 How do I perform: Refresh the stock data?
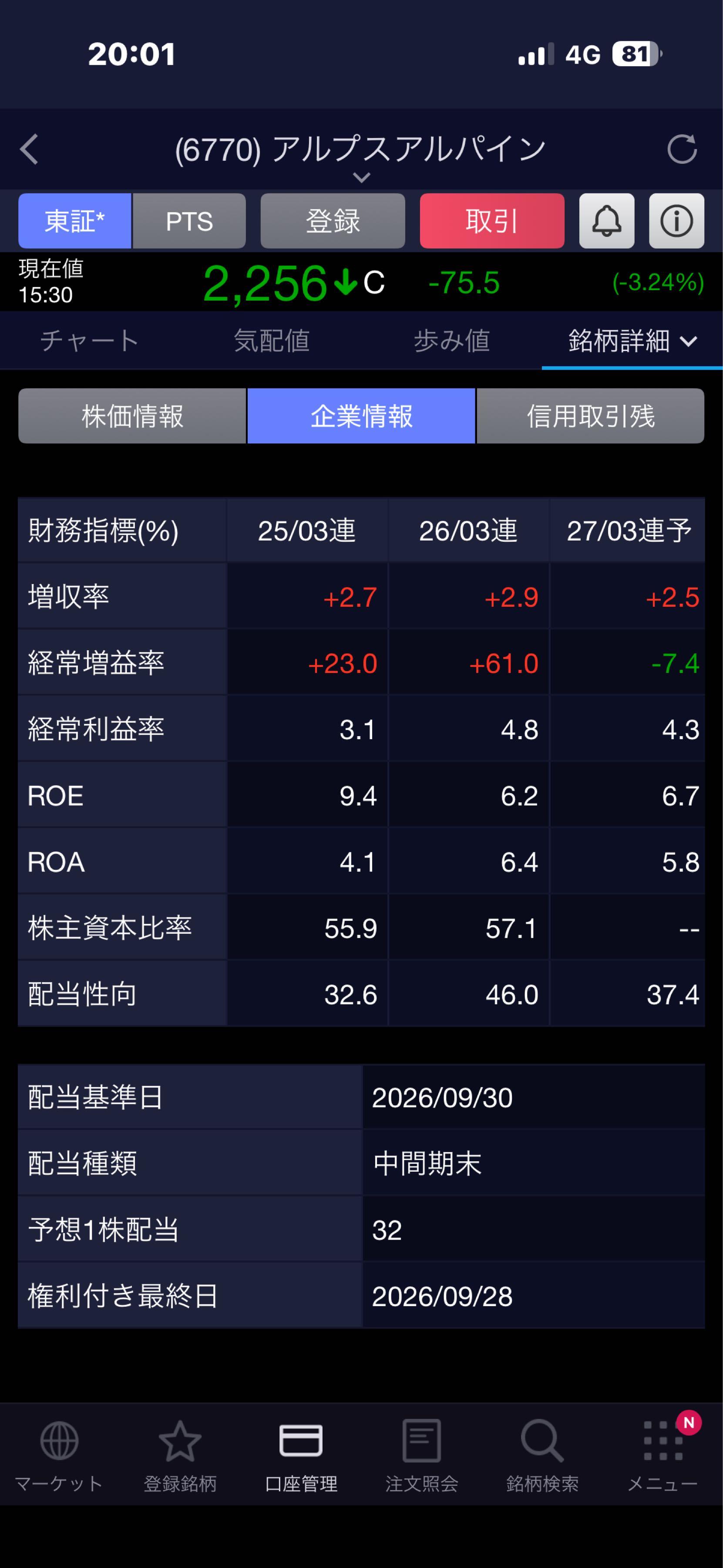(x=682, y=149)
